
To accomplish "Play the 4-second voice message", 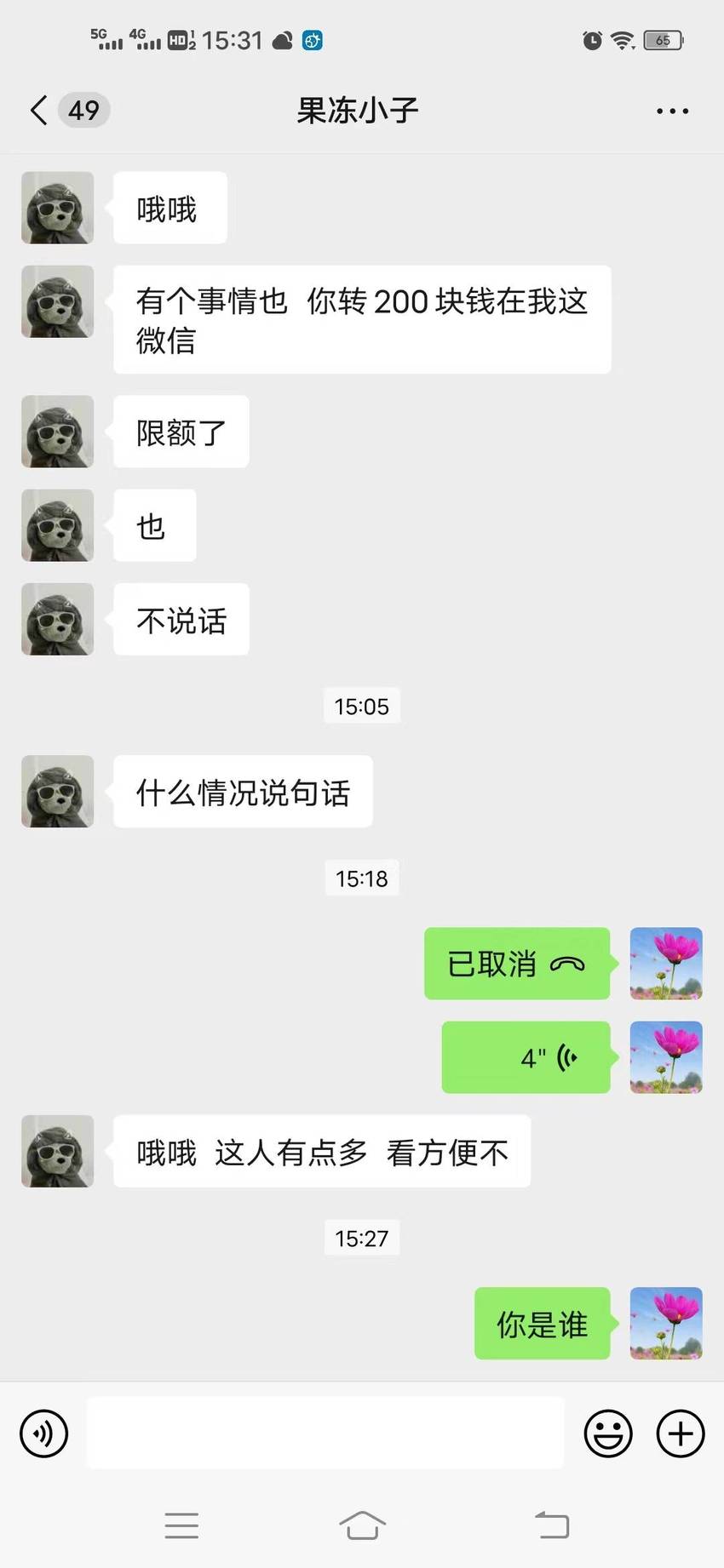I will [x=526, y=1057].
